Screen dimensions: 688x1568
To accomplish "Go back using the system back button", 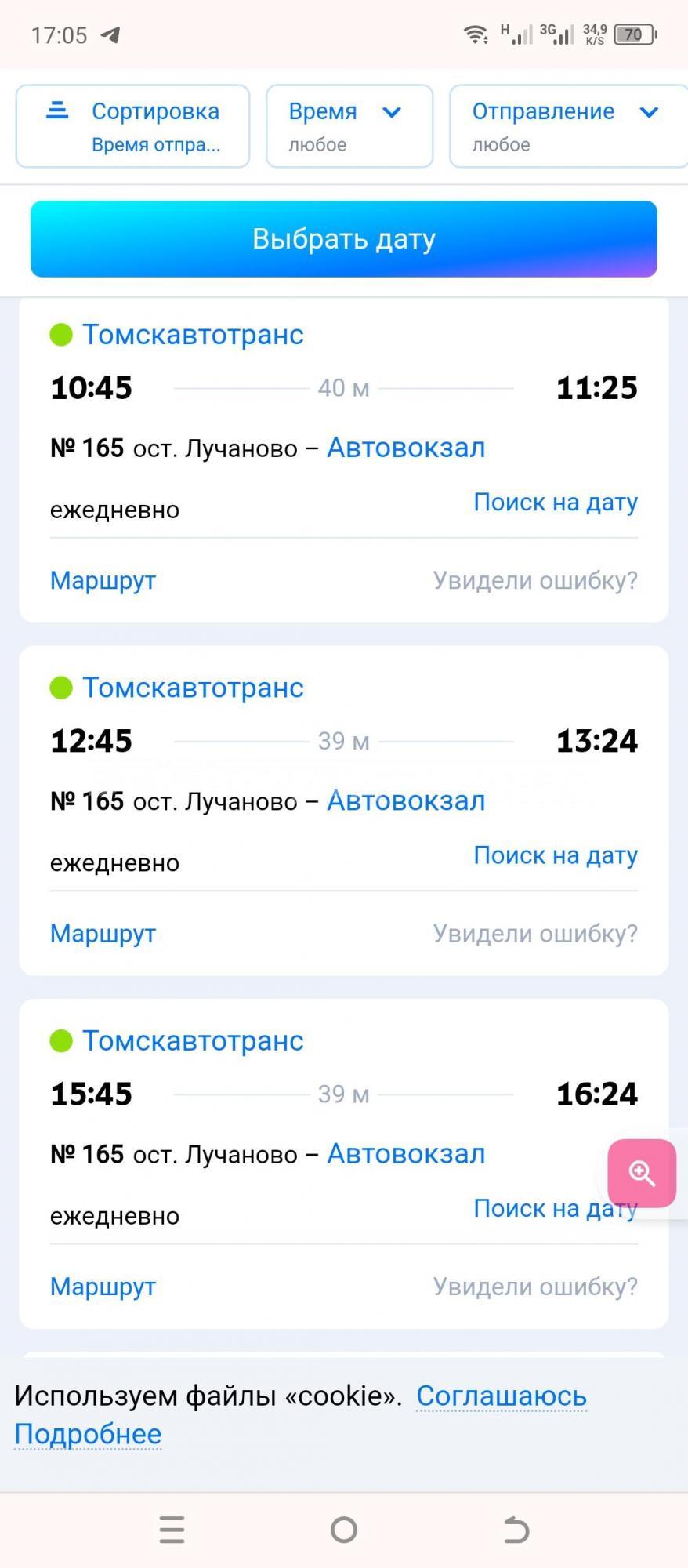I will (516, 1530).
